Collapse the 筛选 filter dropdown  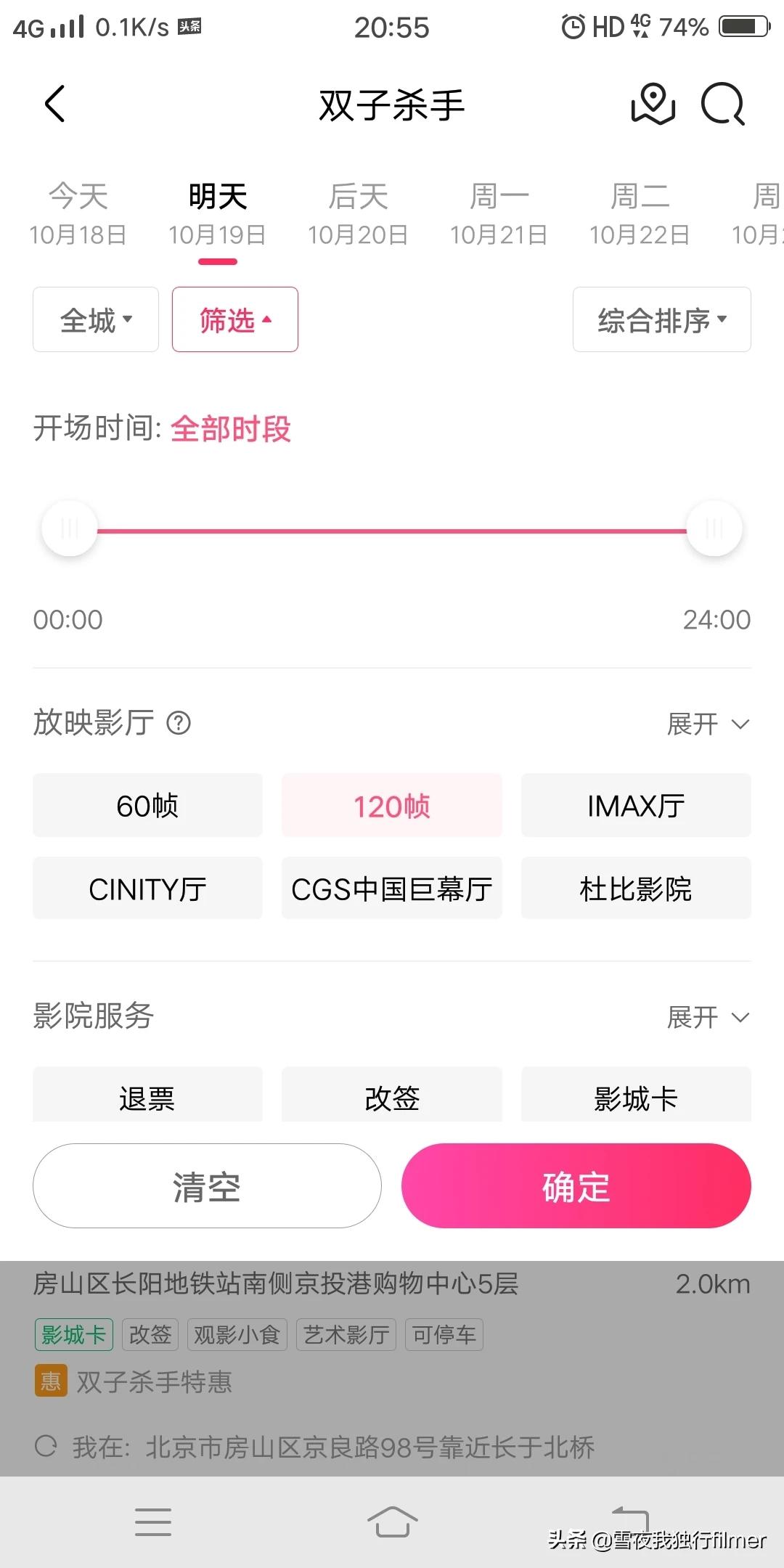235,319
